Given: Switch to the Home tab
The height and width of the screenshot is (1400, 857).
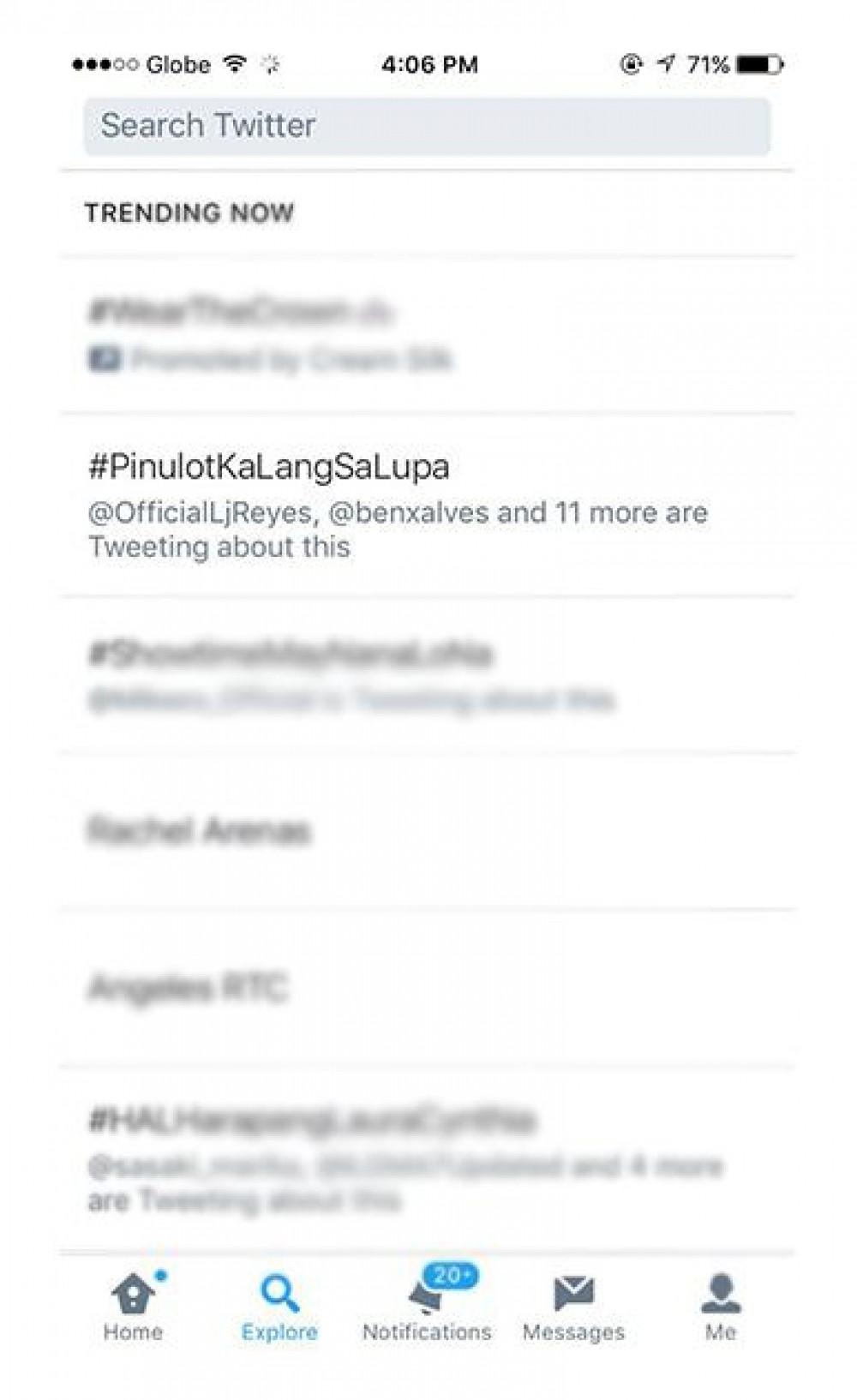Looking at the screenshot, I should (x=133, y=1307).
